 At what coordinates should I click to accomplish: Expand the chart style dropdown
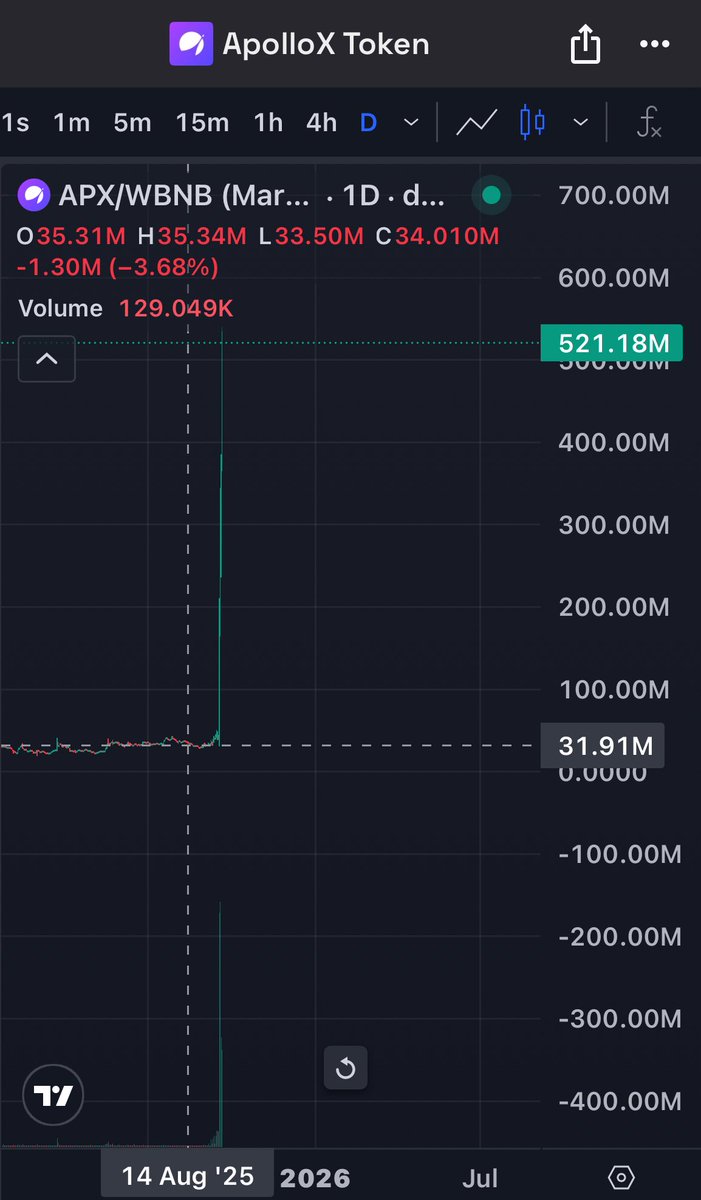tap(580, 123)
